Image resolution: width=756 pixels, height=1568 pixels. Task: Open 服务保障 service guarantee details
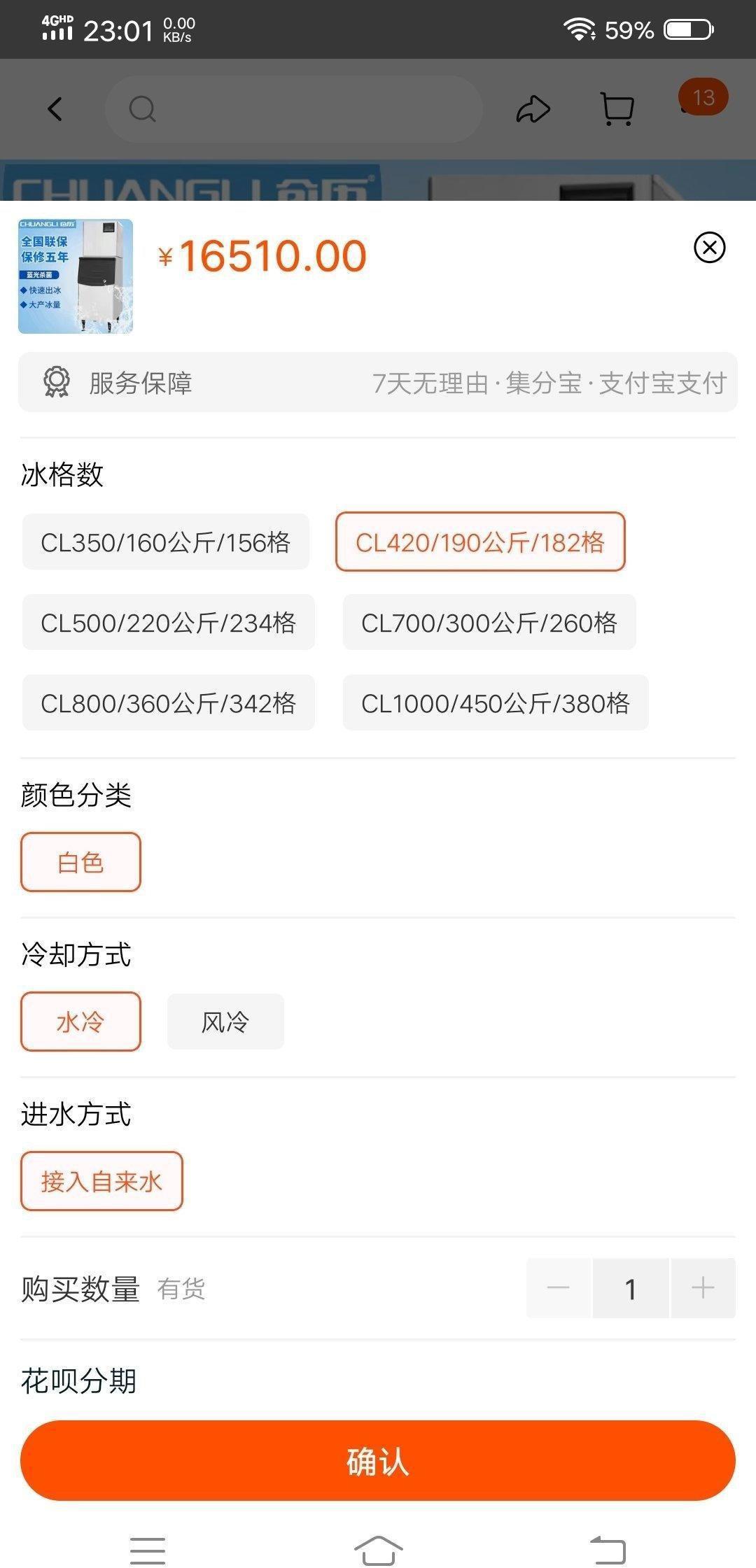pyautogui.click(x=378, y=383)
